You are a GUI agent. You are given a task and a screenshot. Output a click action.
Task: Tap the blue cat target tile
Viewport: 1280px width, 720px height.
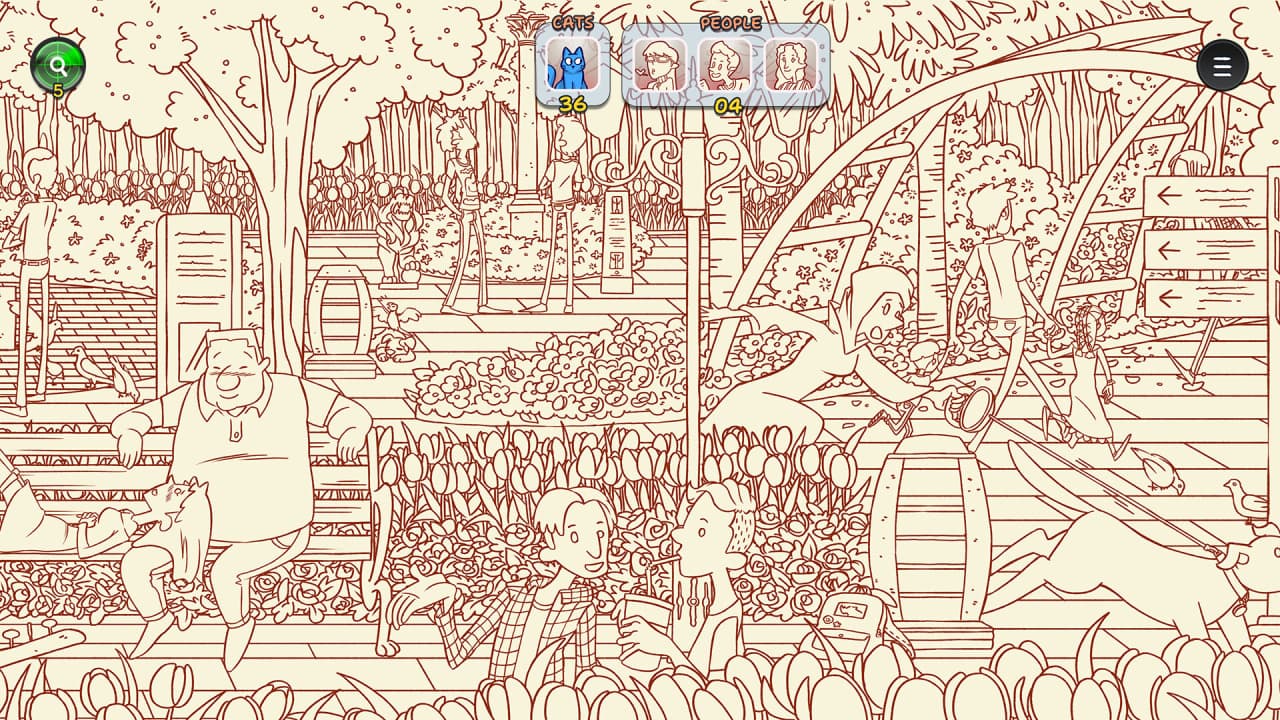[573, 64]
